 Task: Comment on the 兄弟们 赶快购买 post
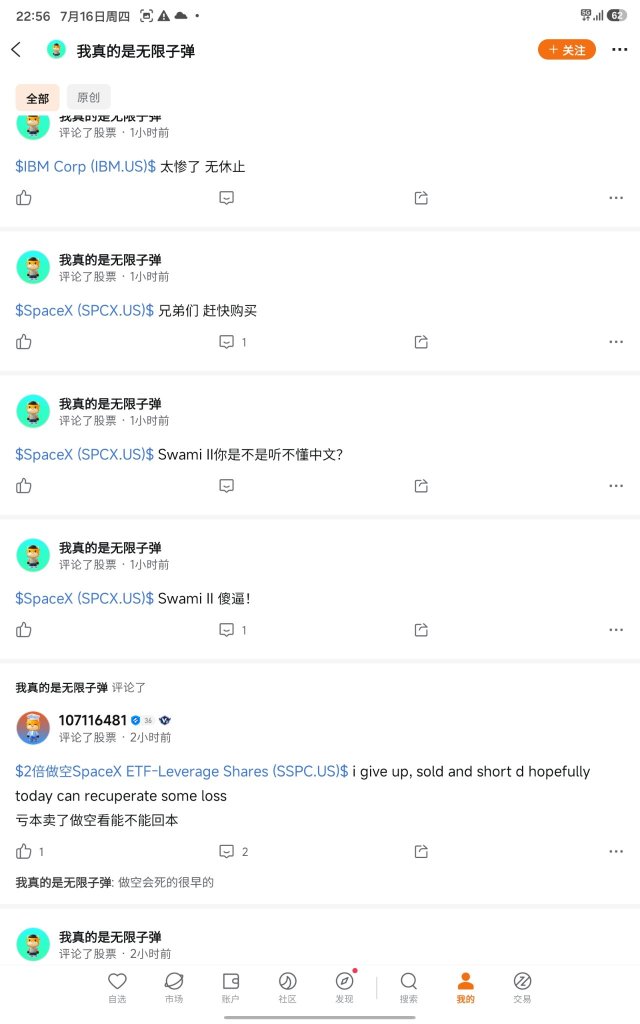pos(227,342)
